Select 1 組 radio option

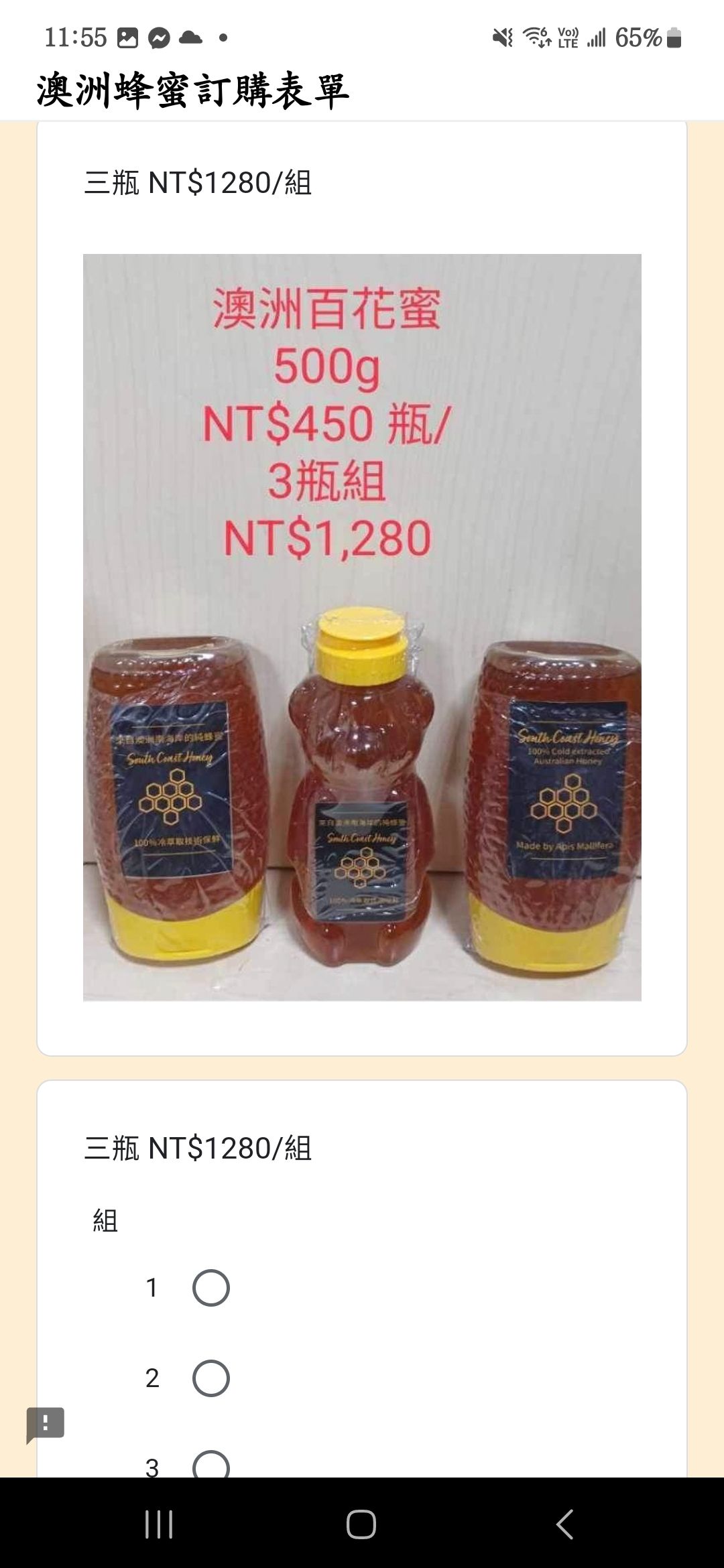coord(210,1288)
